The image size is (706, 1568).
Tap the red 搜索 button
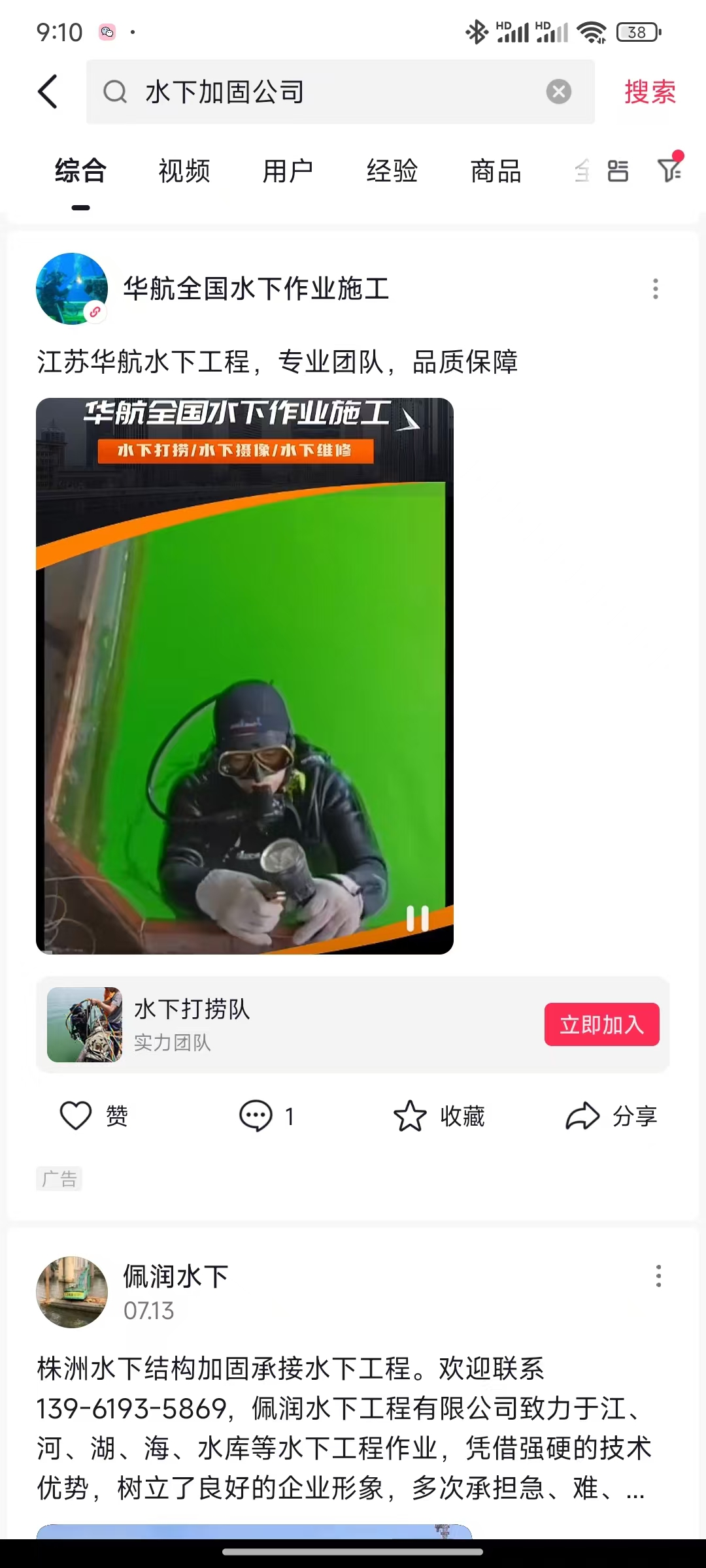[649, 91]
